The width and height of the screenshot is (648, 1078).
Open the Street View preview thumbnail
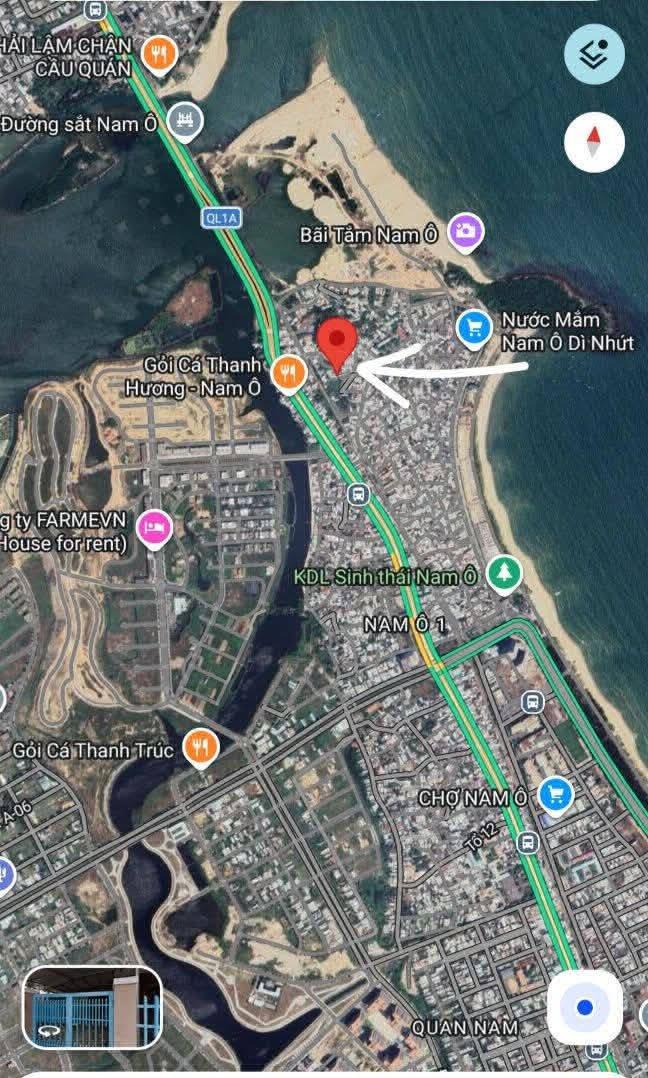[93, 1007]
